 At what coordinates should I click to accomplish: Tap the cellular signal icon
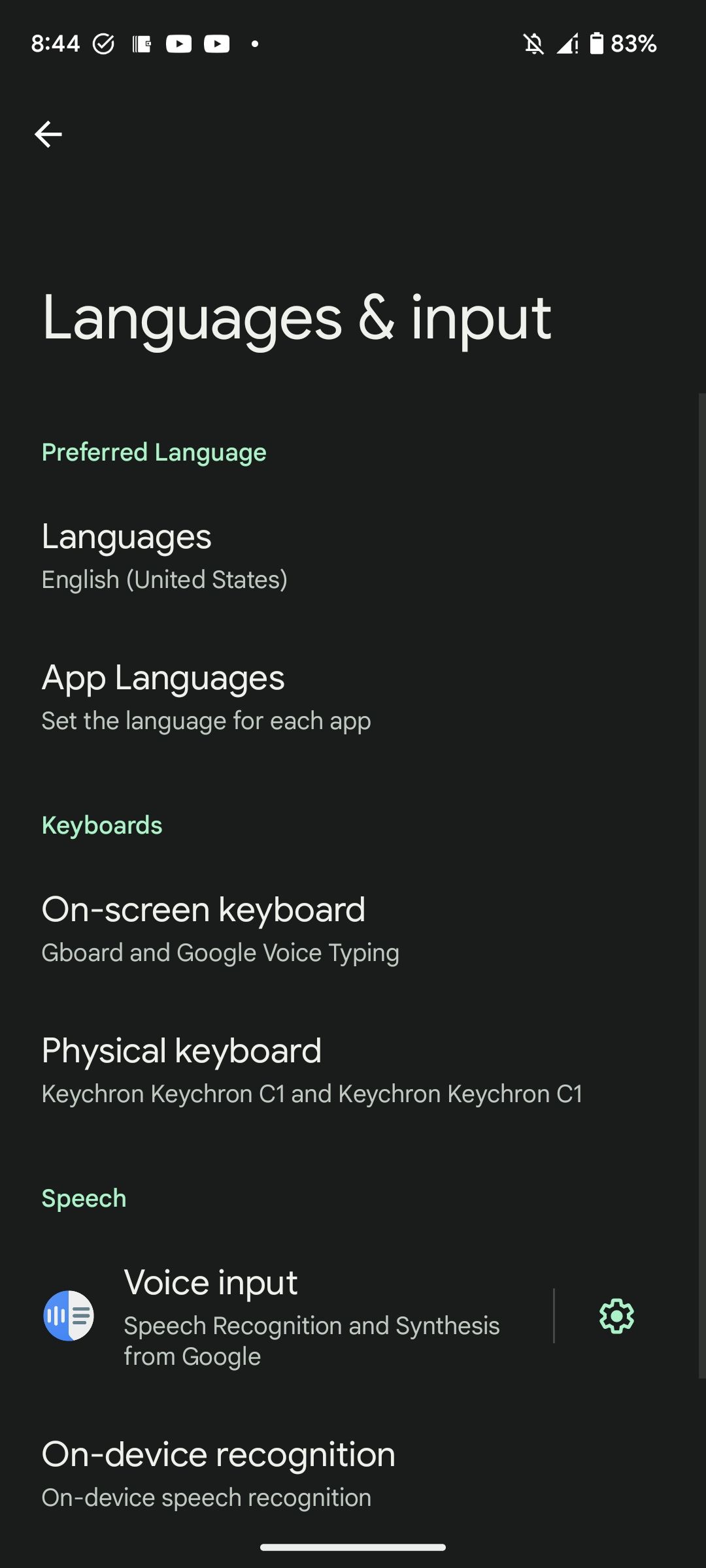pos(565,44)
